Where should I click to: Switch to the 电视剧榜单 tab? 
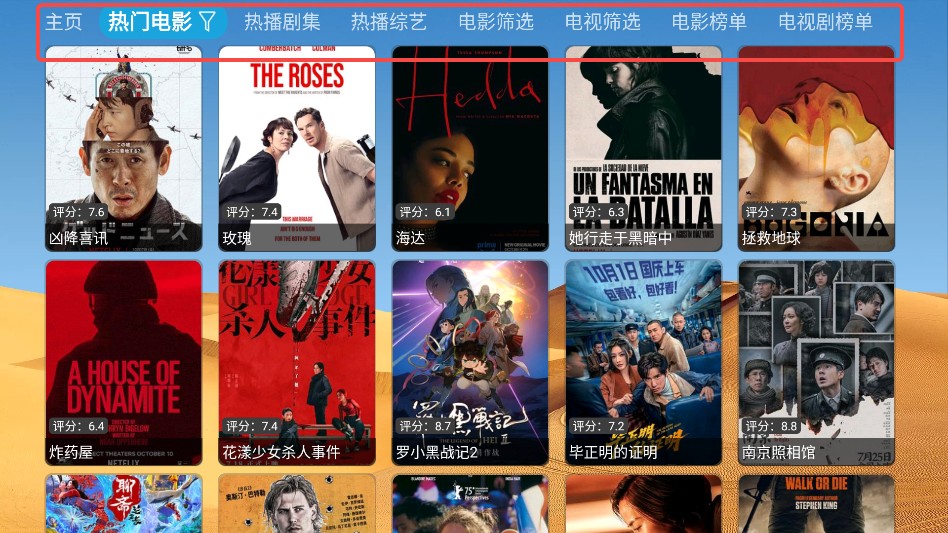point(825,22)
